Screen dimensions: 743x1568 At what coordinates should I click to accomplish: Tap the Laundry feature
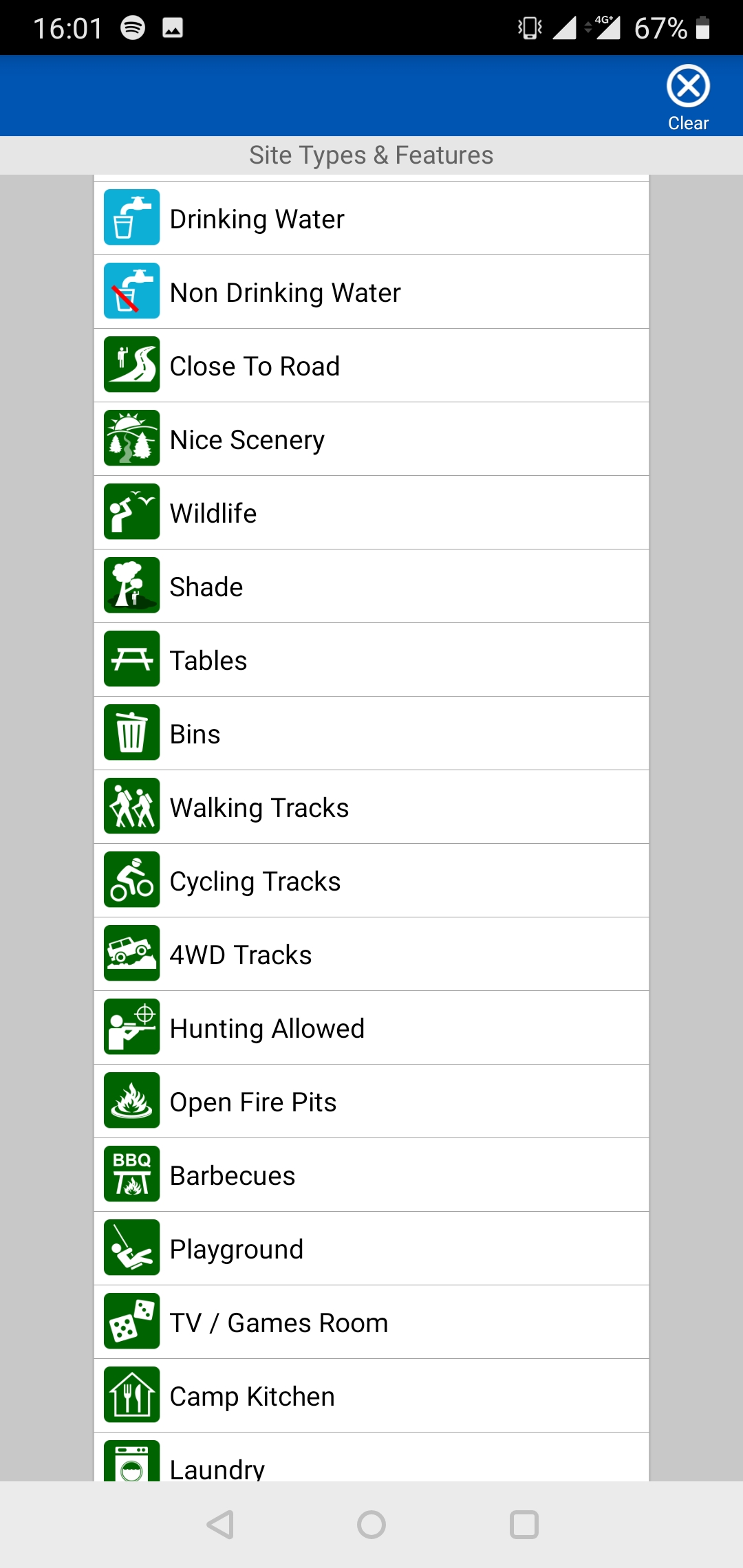pos(371,1457)
